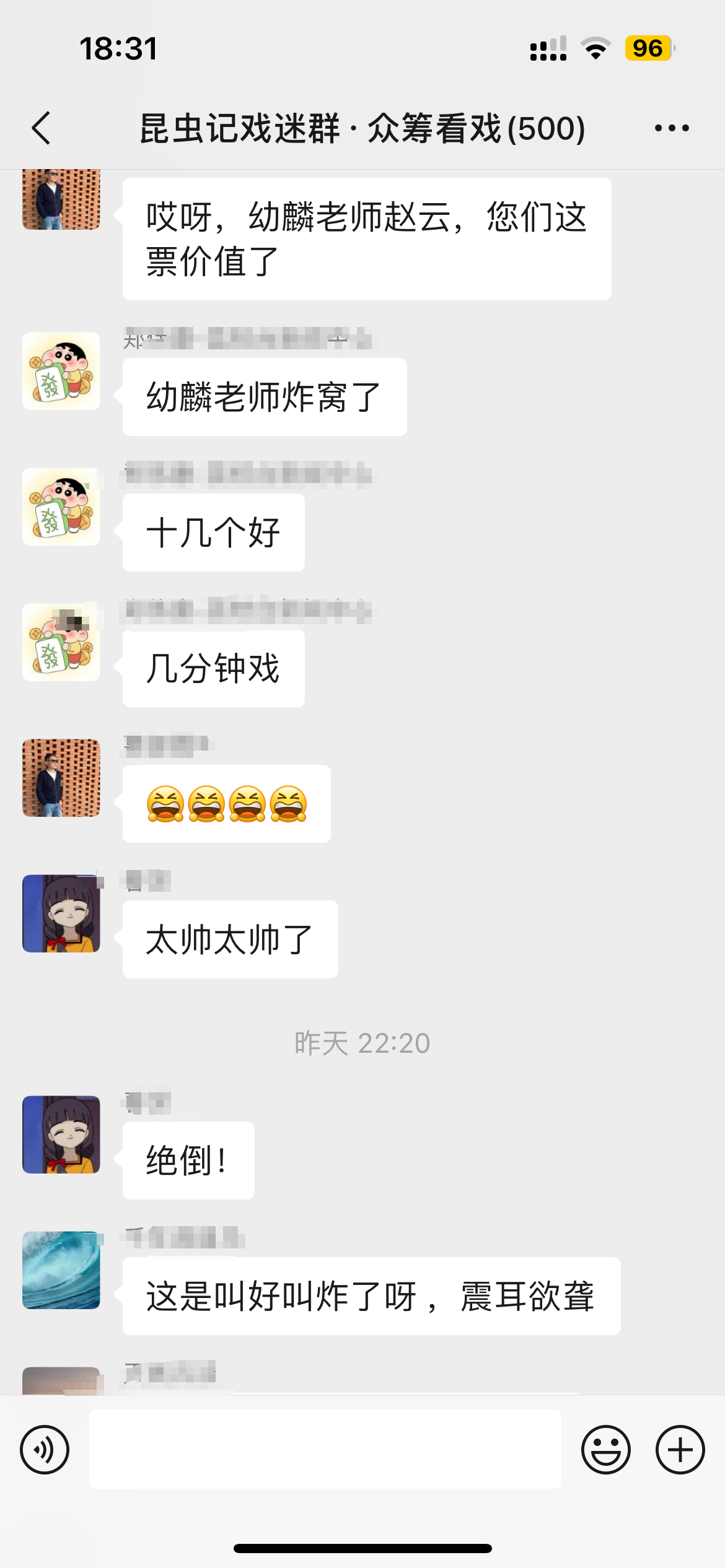Focus the message text field

pos(325,1449)
